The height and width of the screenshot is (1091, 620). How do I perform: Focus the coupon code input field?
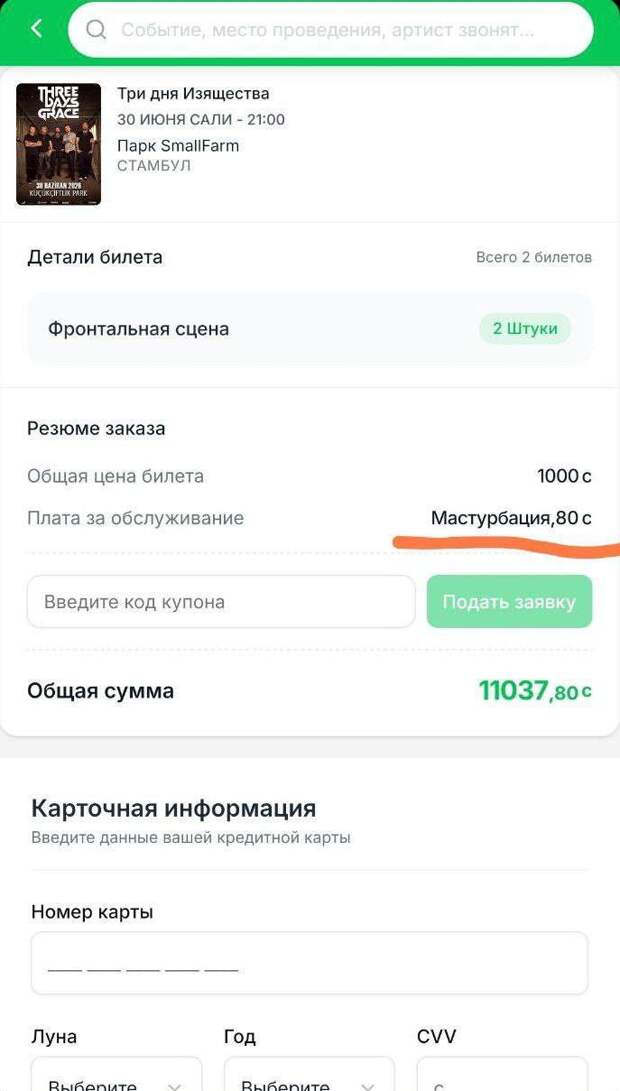click(220, 602)
